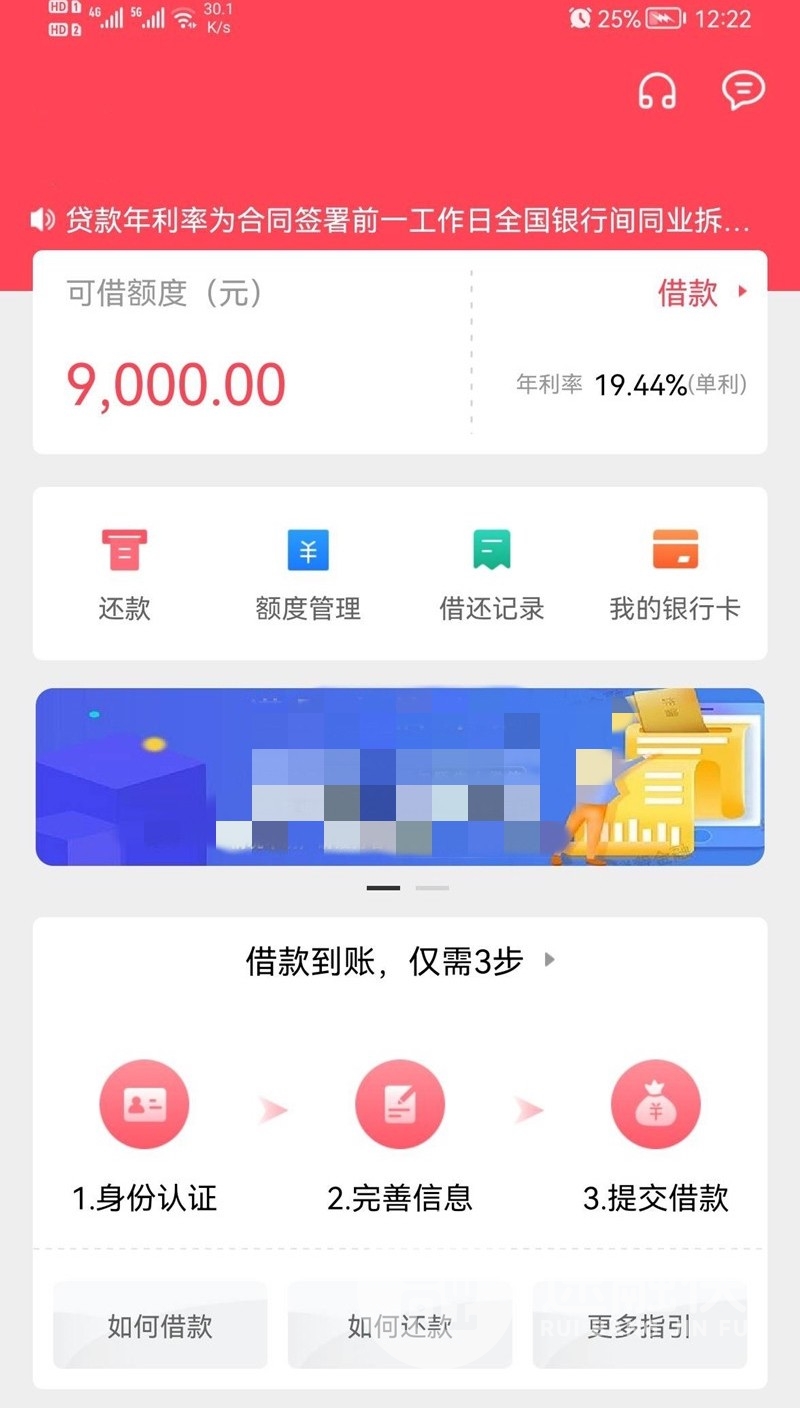
Task: Open 如何还款 guide
Action: tap(400, 1326)
